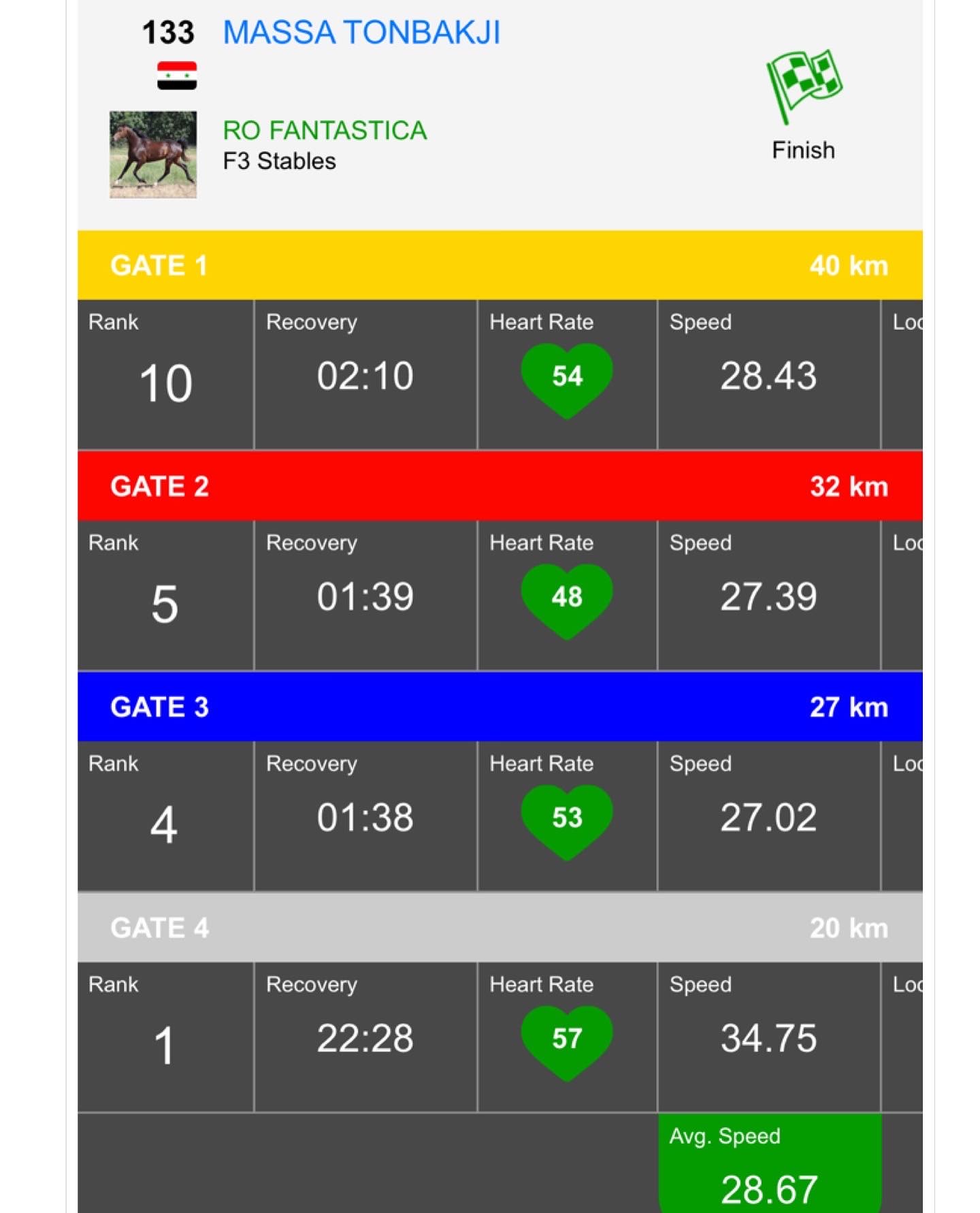This screenshot has width=980, height=1213.
Task: Open the horse RO Fantastica link
Action: (x=325, y=130)
